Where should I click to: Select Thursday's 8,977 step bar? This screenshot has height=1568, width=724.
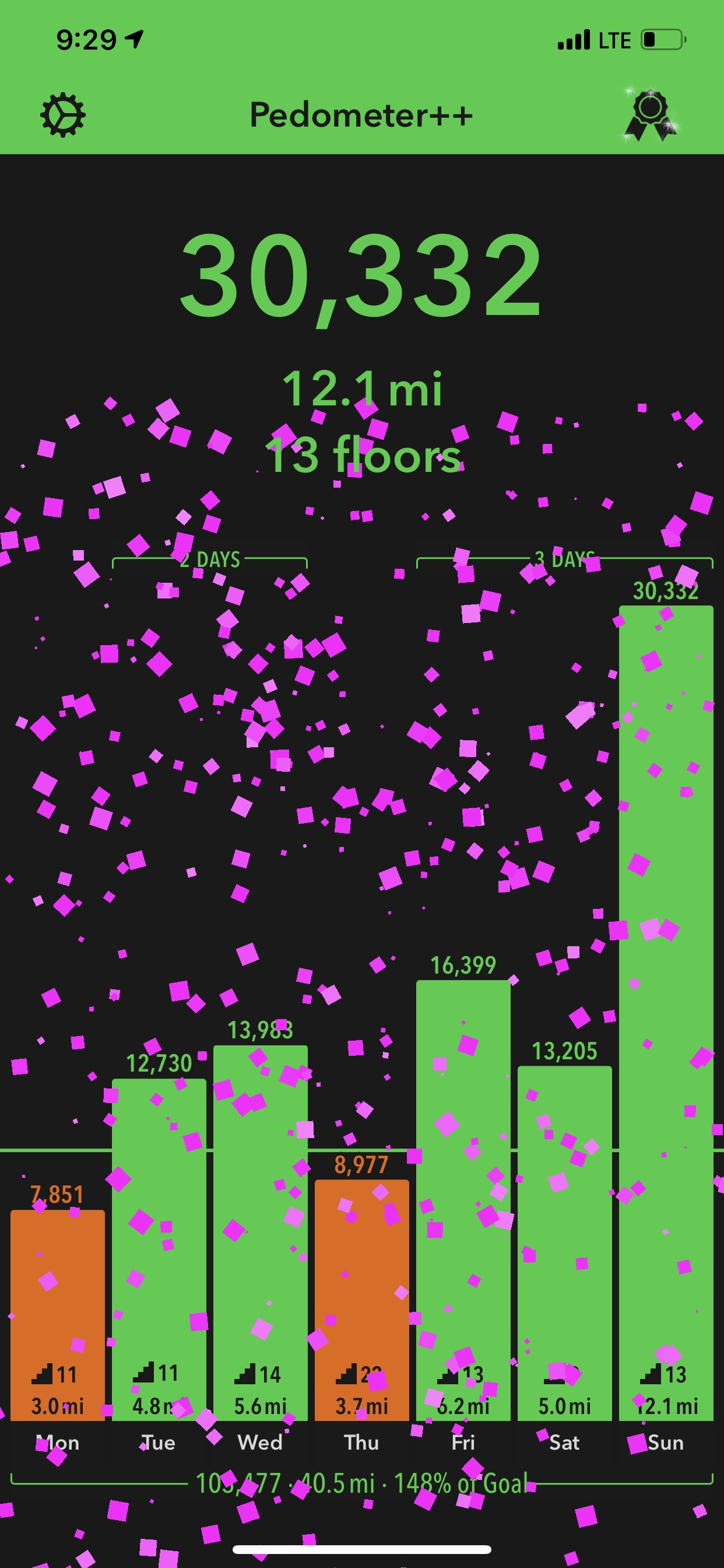coord(361,1297)
